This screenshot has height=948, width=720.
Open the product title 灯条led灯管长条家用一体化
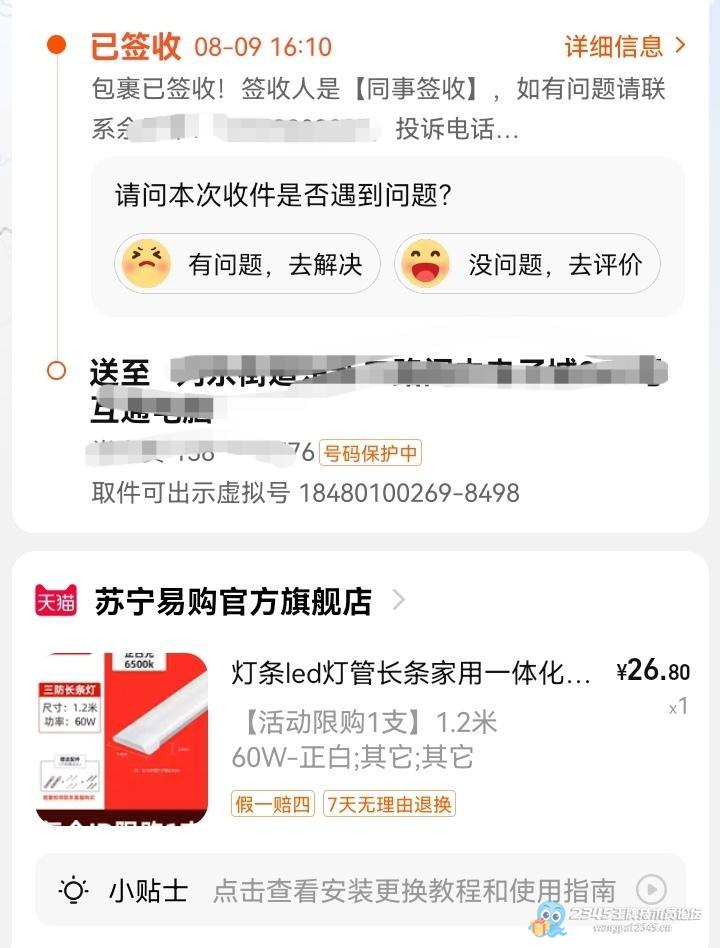411,673
